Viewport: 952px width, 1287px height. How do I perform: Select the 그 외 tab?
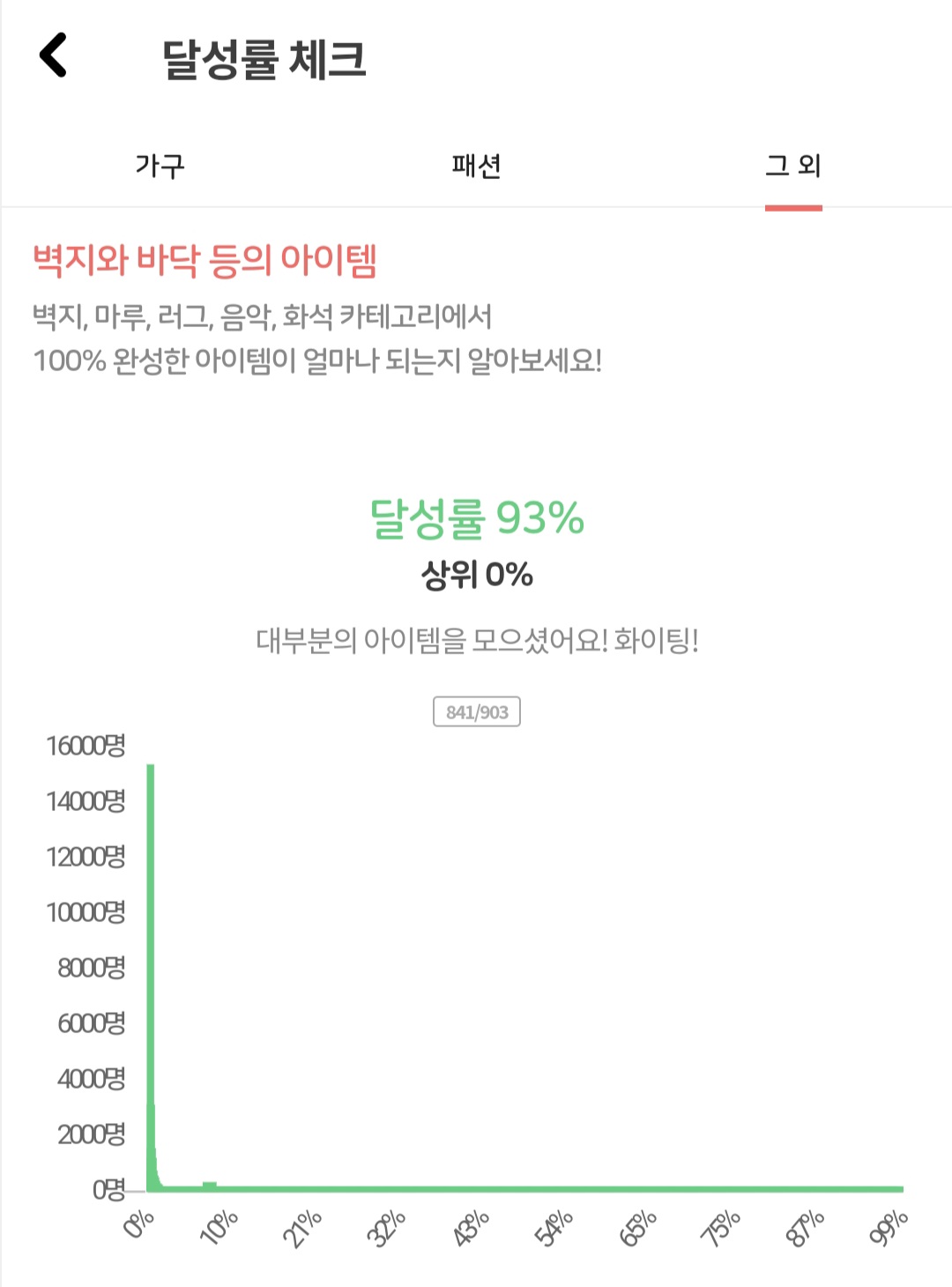793,166
